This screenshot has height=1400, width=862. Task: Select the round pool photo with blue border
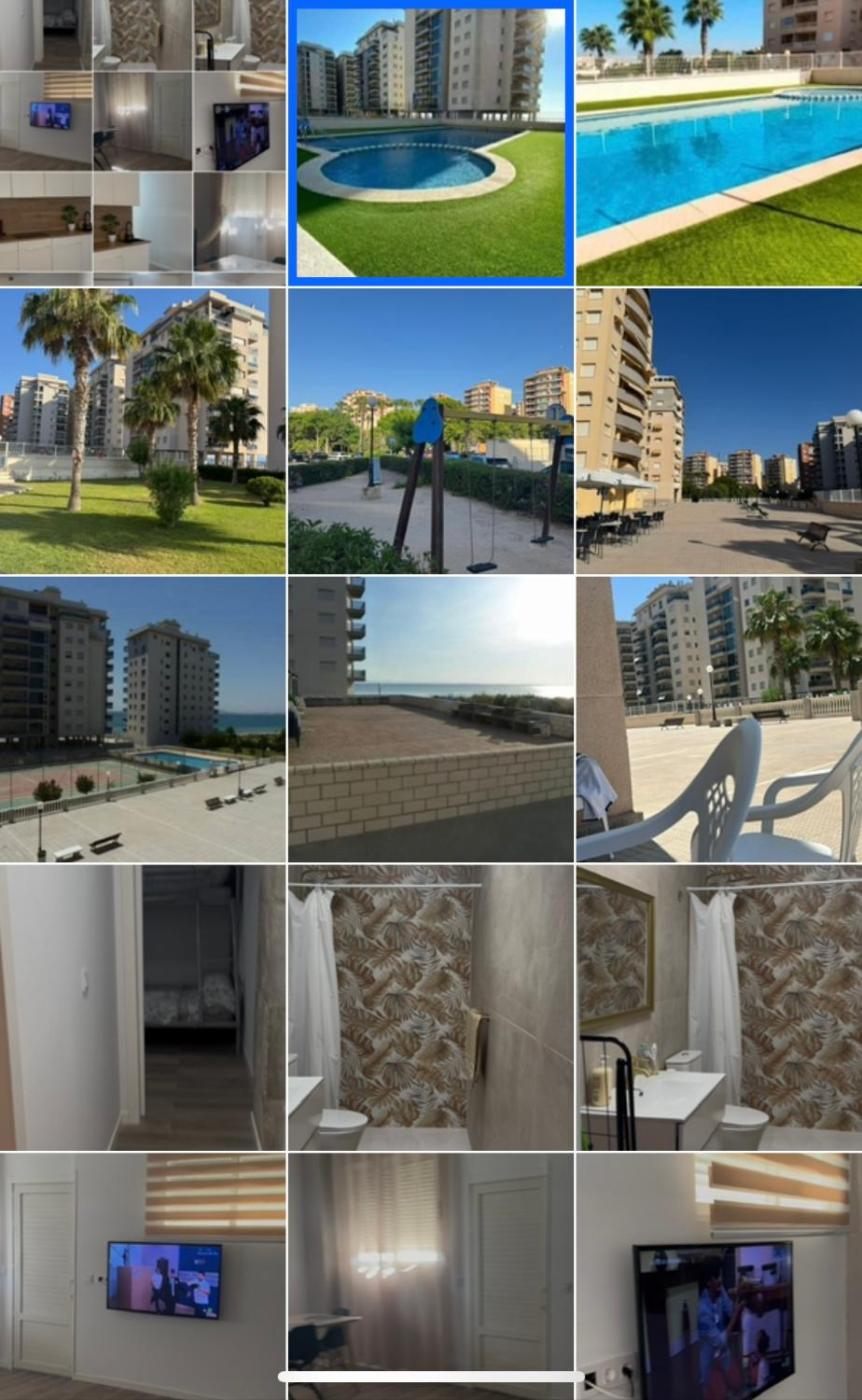pos(431,142)
